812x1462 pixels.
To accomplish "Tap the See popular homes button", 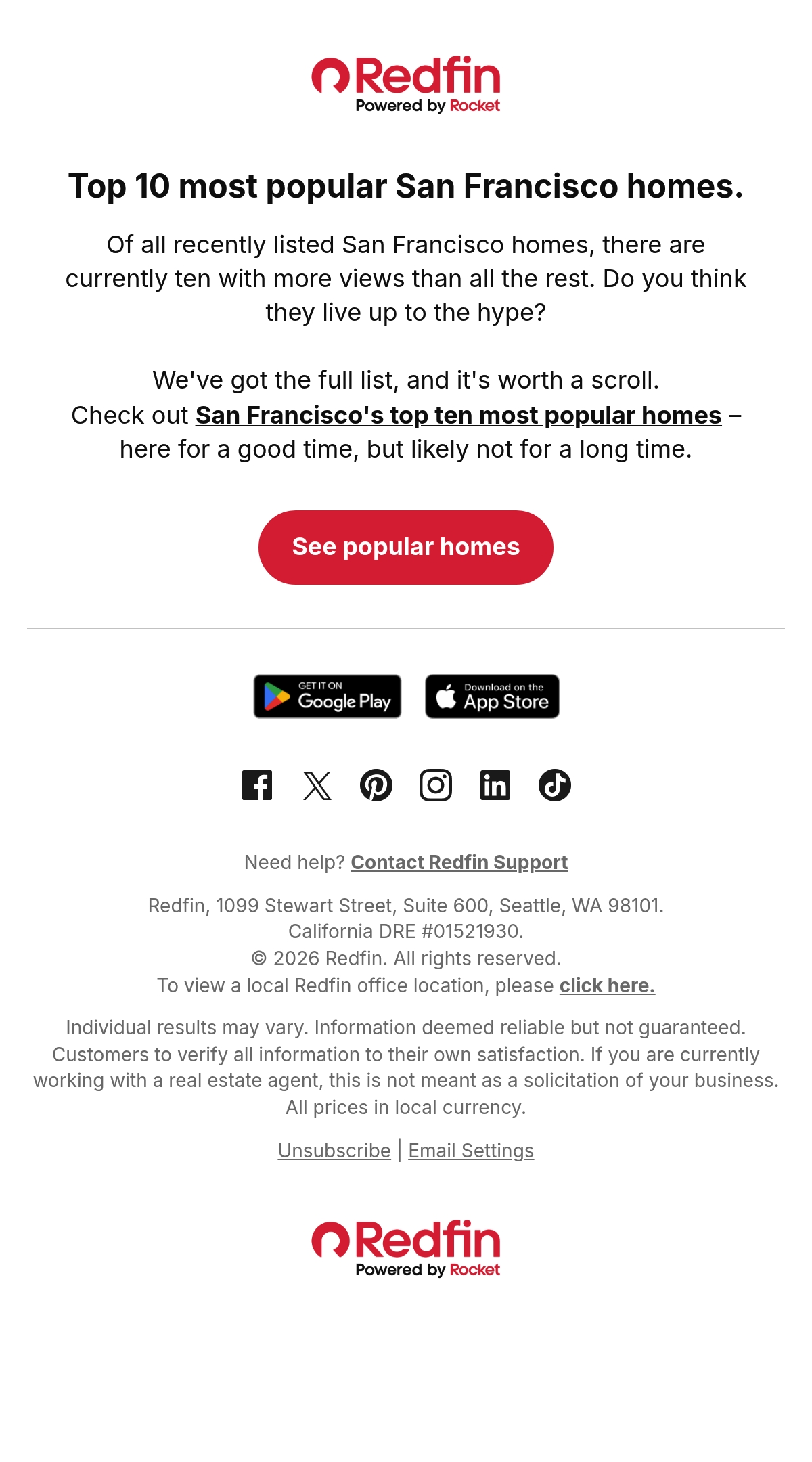I will pos(406,547).
